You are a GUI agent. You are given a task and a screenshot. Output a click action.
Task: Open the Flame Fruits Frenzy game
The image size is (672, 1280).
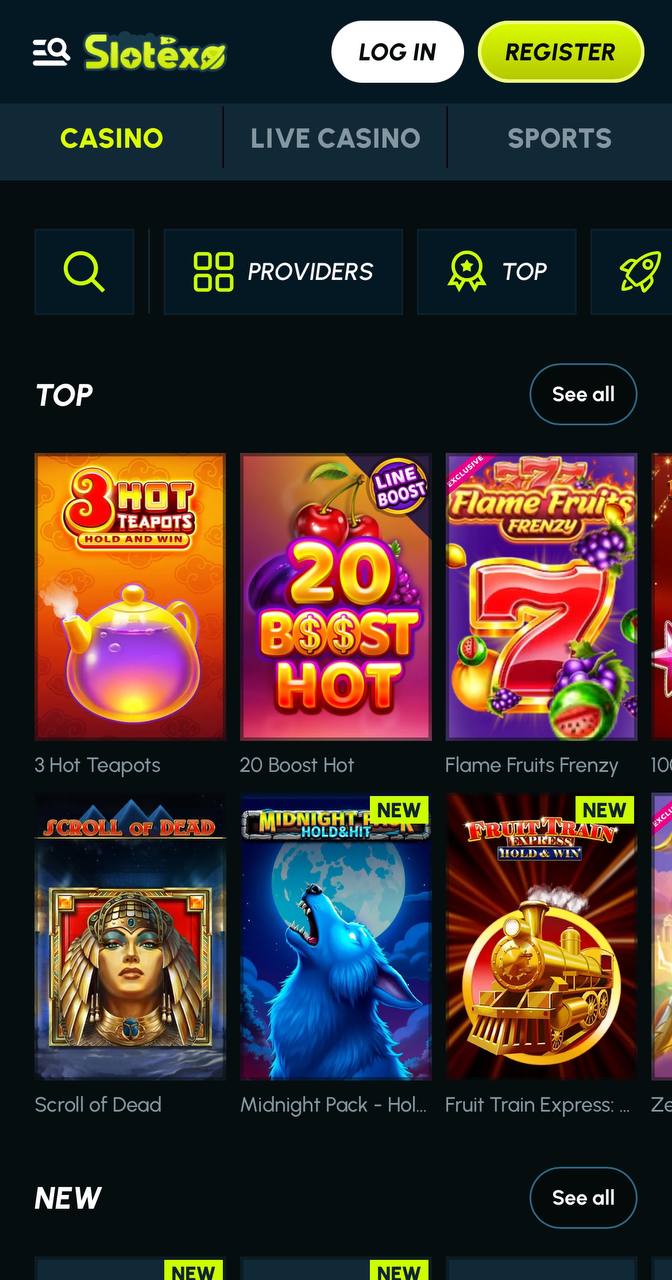point(541,597)
